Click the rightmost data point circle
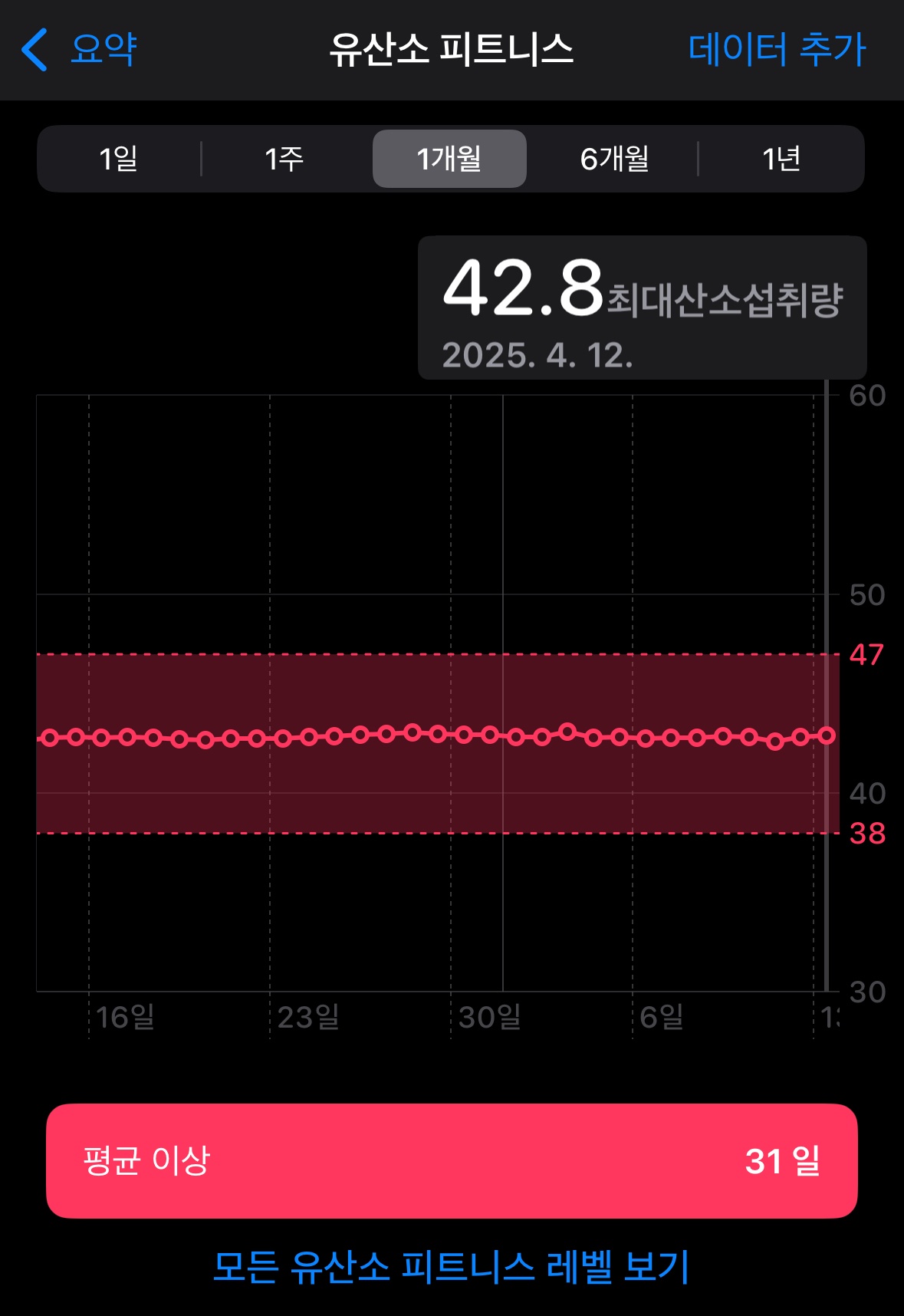 click(x=826, y=735)
